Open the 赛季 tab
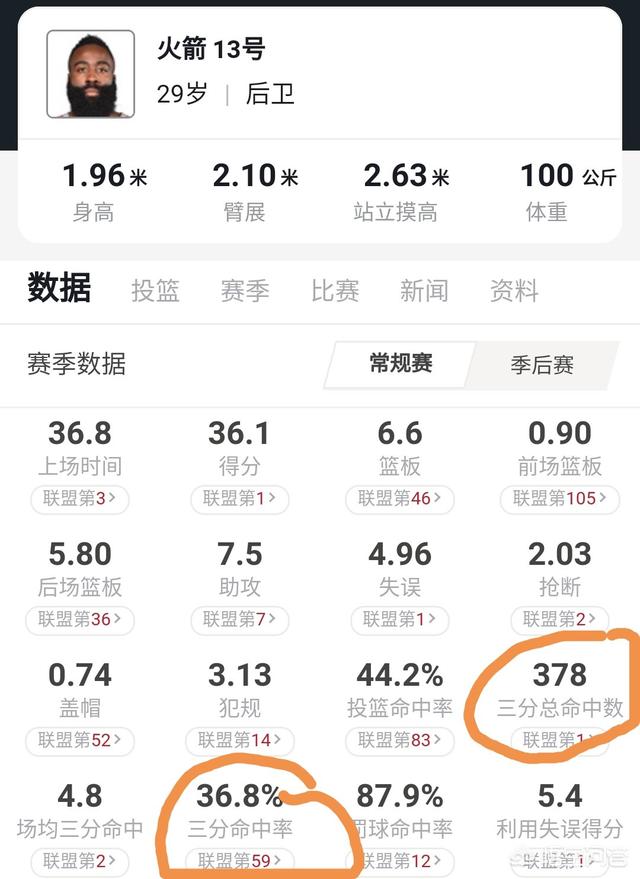The height and width of the screenshot is (879, 640). 245,291
